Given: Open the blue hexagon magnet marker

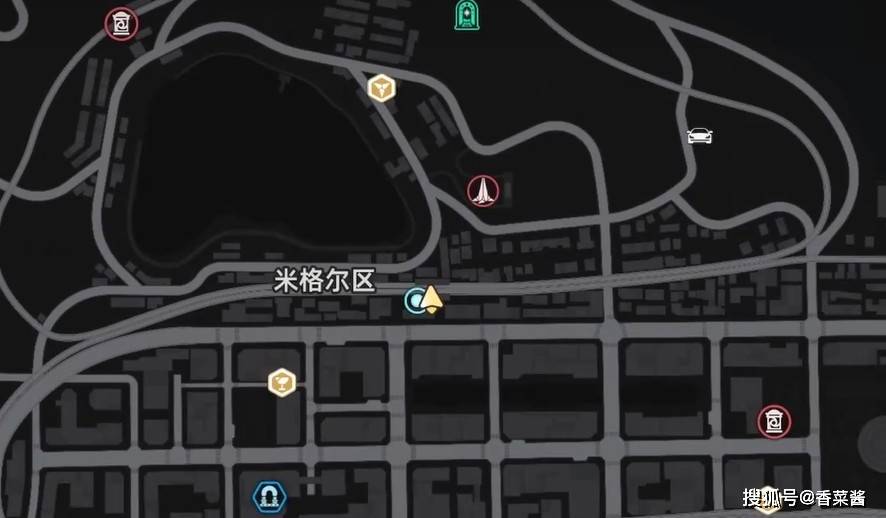Looking at the screenshot, I should point(267,494).
